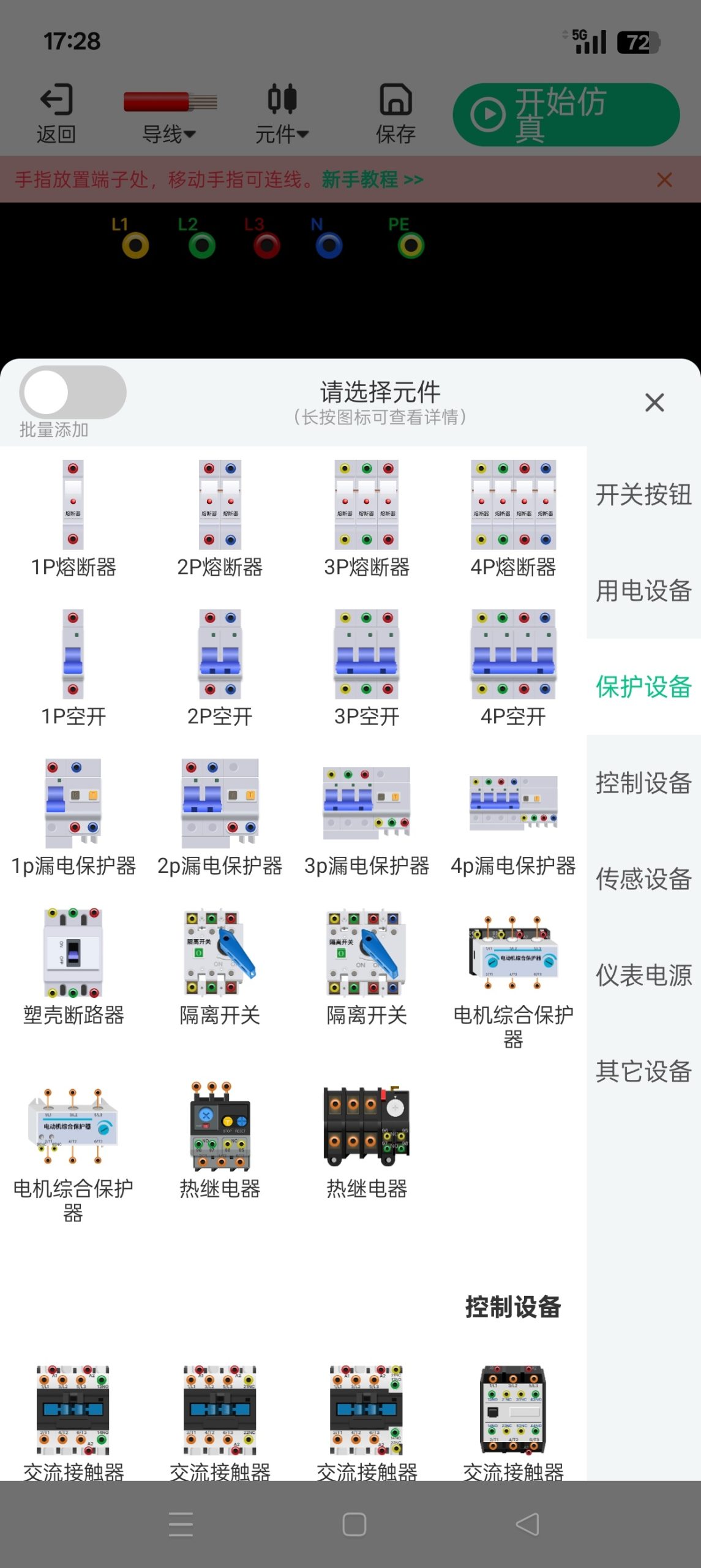Dismiss the red tutorial banner

coord(665,180)
